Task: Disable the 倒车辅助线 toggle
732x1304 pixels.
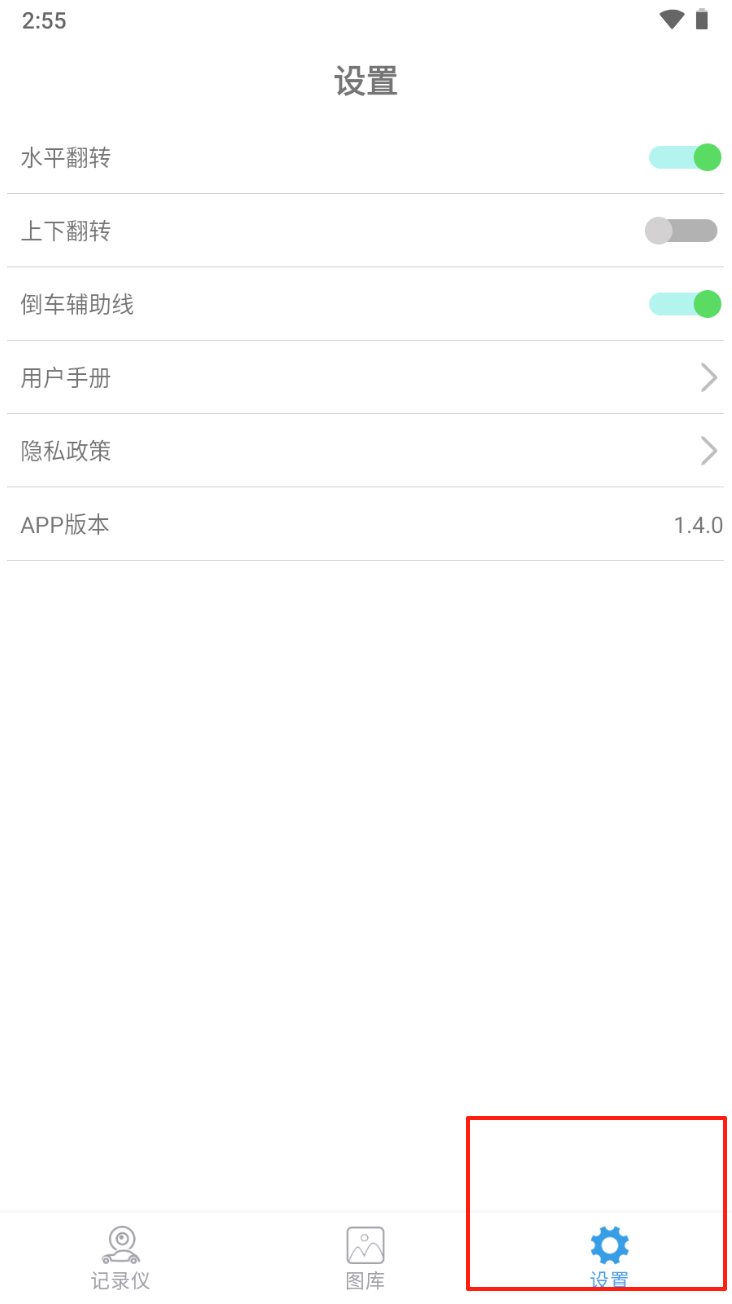Action: (x=685, y=304)
